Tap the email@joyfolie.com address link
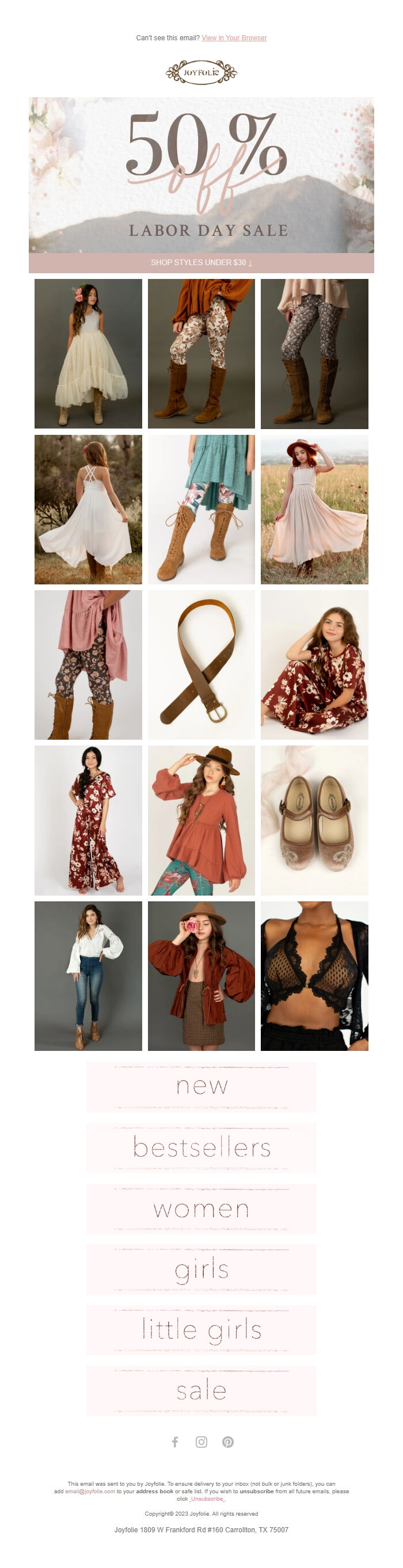Image resolution: width=403 pixels, height=1568 pixels. [x=90, y=1491]
